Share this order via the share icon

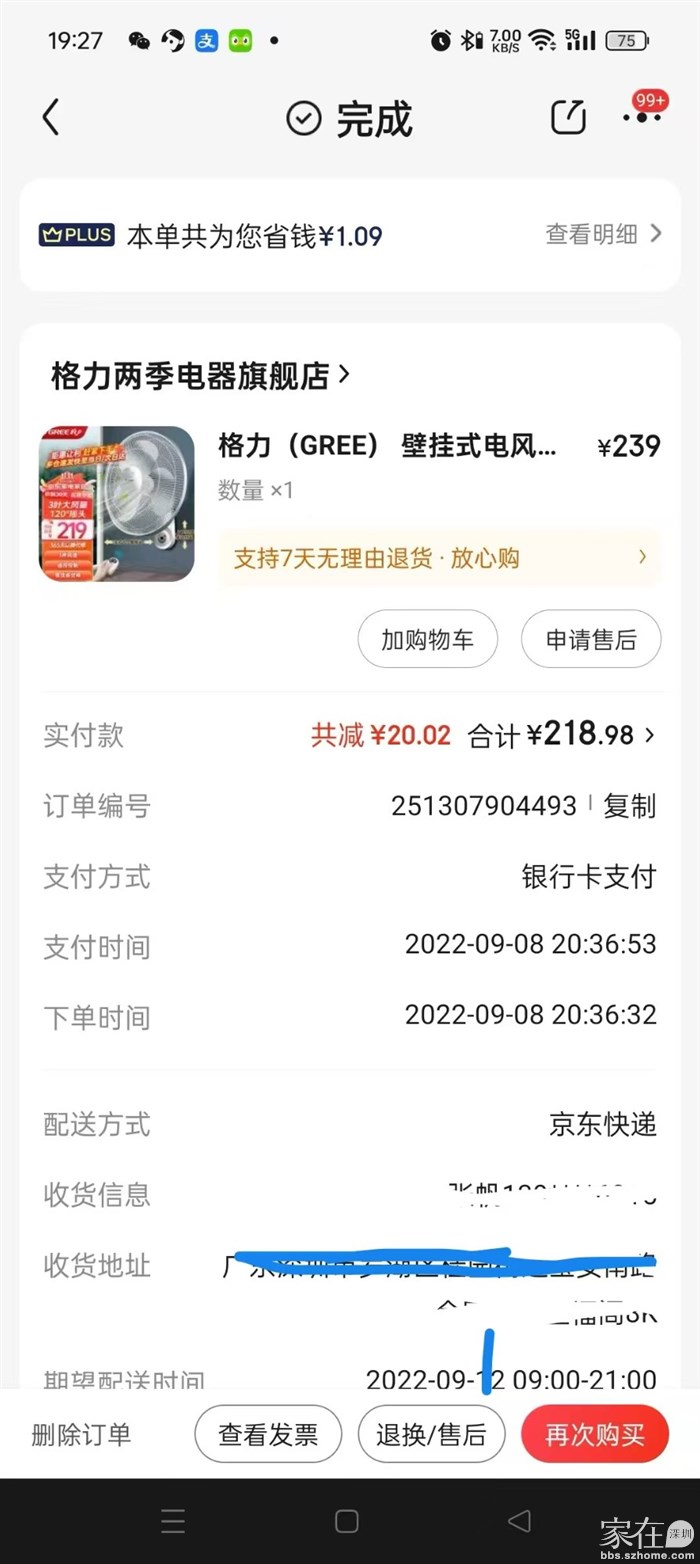[x=568, y=118]
